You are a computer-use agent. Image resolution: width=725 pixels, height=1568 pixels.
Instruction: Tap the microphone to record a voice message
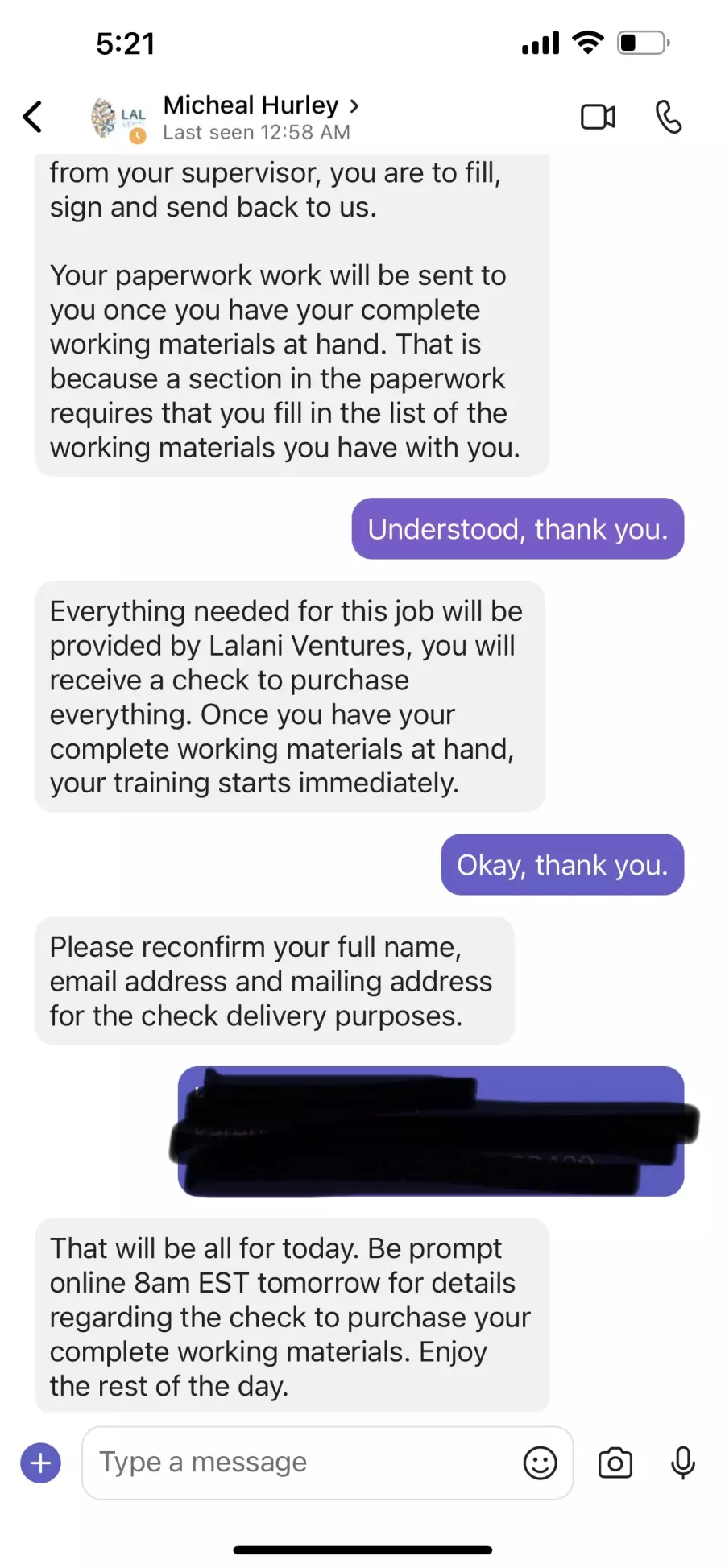[683, 1463]
